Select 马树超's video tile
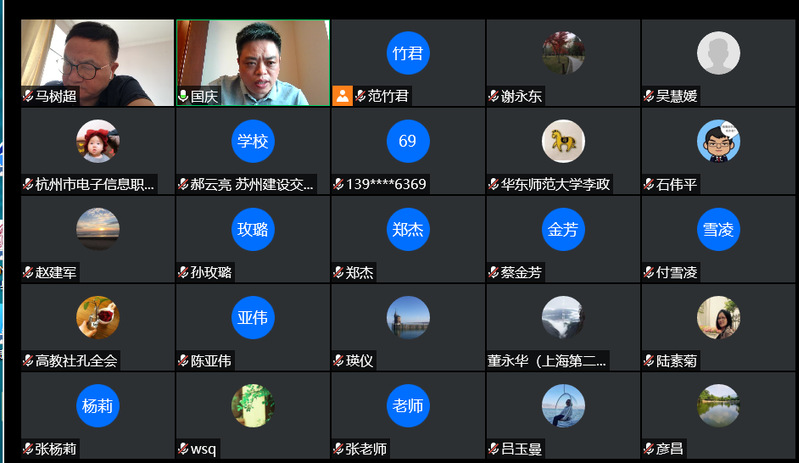Screen dimensions: 799x463 coord(97,62)
